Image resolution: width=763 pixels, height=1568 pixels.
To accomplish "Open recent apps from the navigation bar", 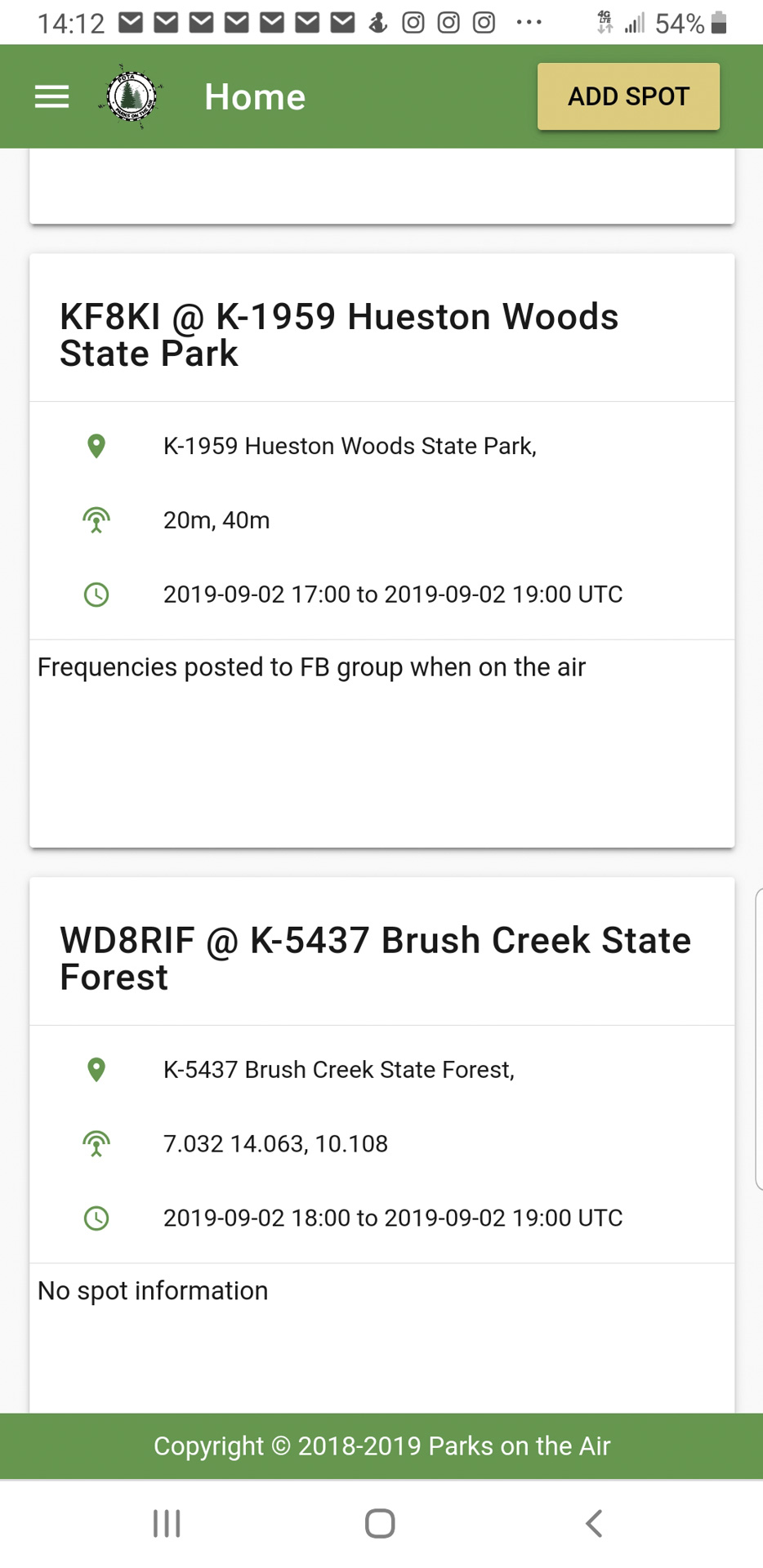I will (x=167, y=1523).
